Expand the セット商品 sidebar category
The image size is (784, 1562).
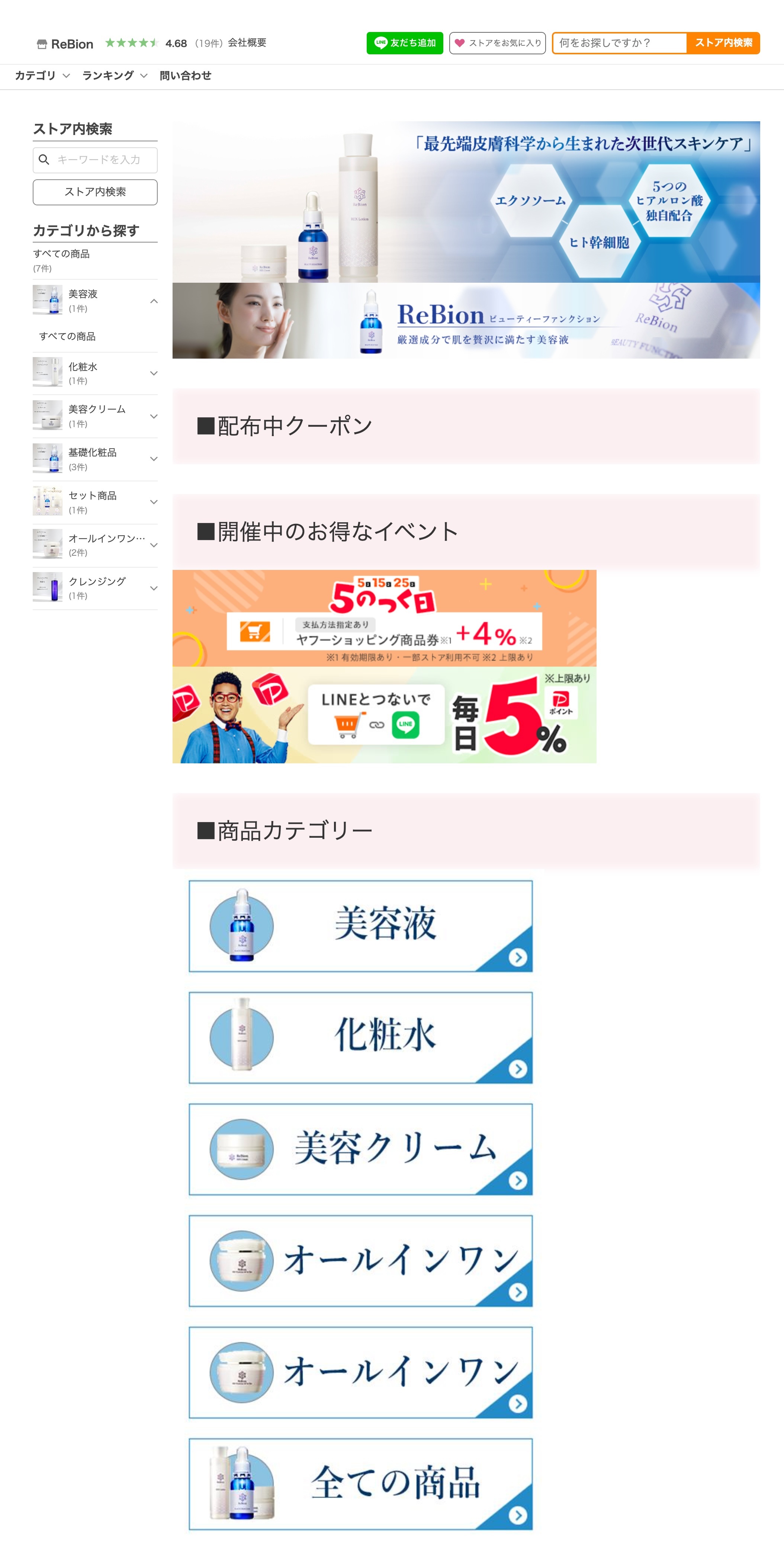(153, 502)
